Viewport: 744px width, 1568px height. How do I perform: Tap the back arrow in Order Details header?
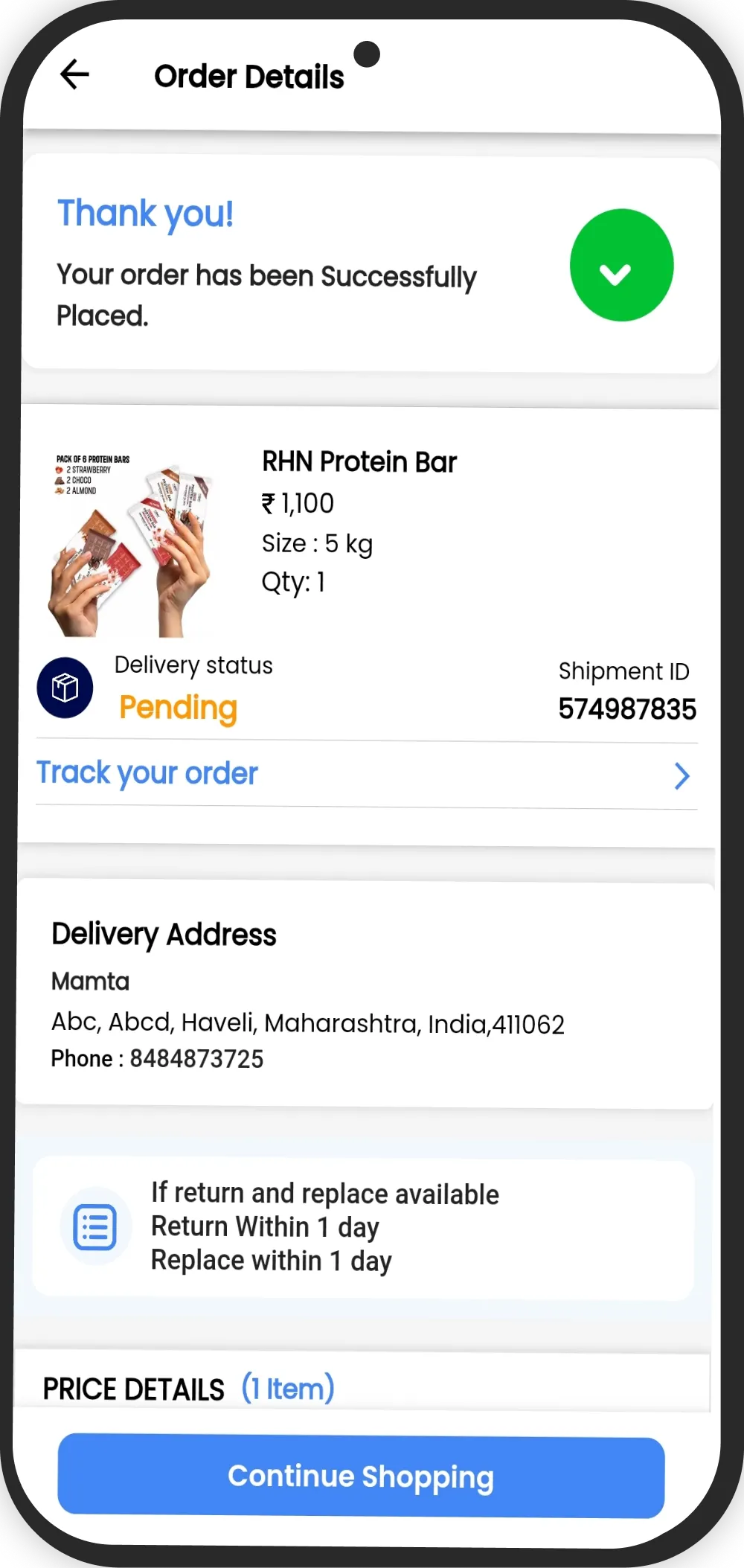click(x=74, y=75)
